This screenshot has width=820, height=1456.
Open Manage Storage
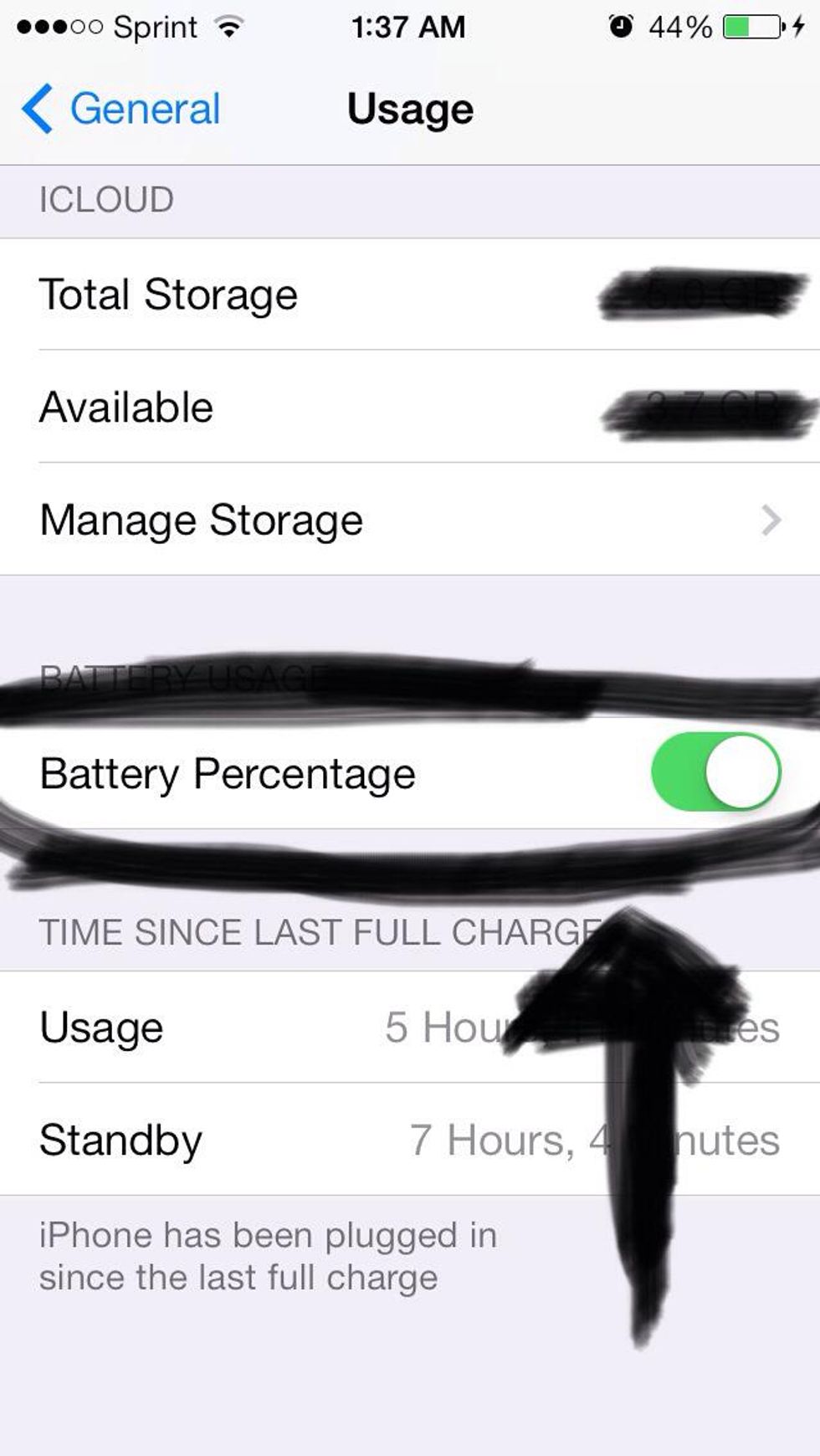point(410,520)
